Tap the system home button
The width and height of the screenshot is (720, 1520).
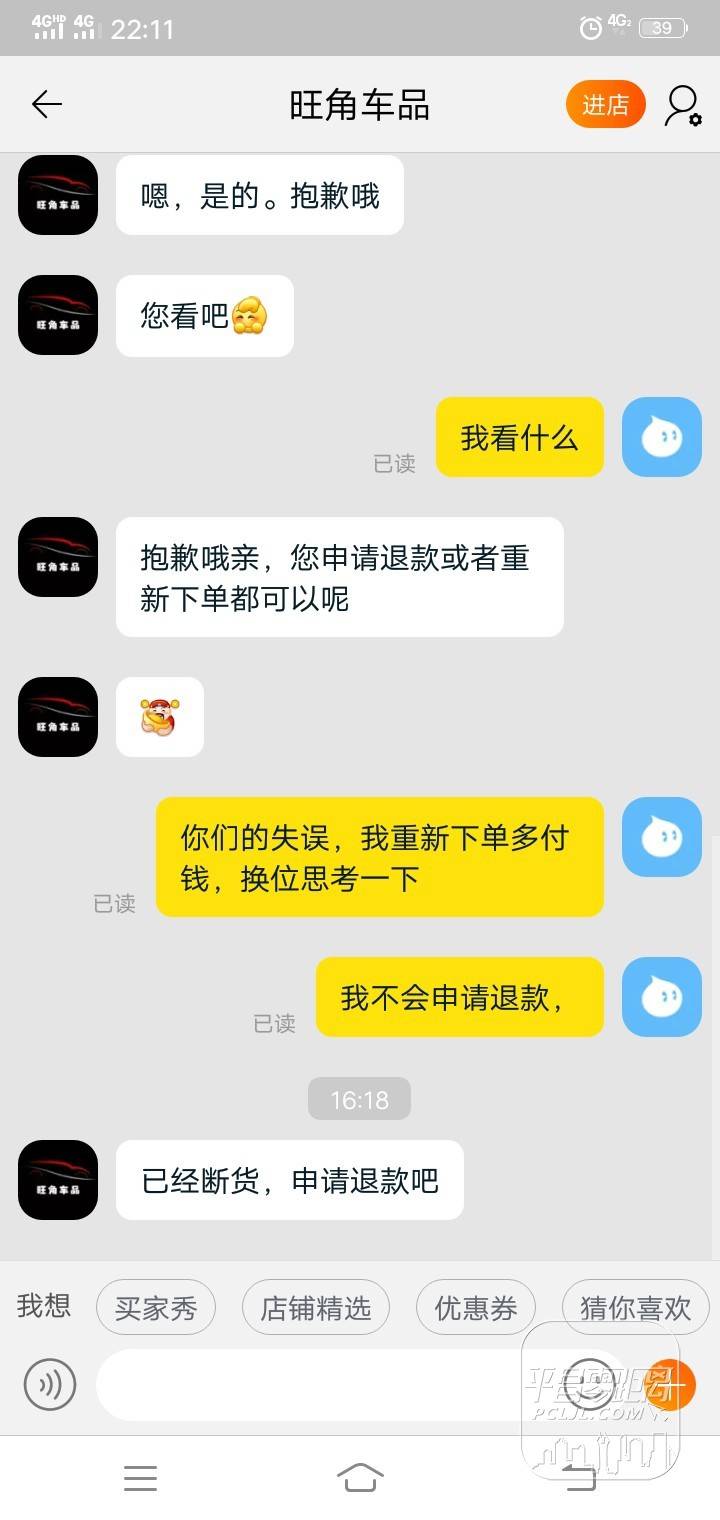tap(360, 1477)
